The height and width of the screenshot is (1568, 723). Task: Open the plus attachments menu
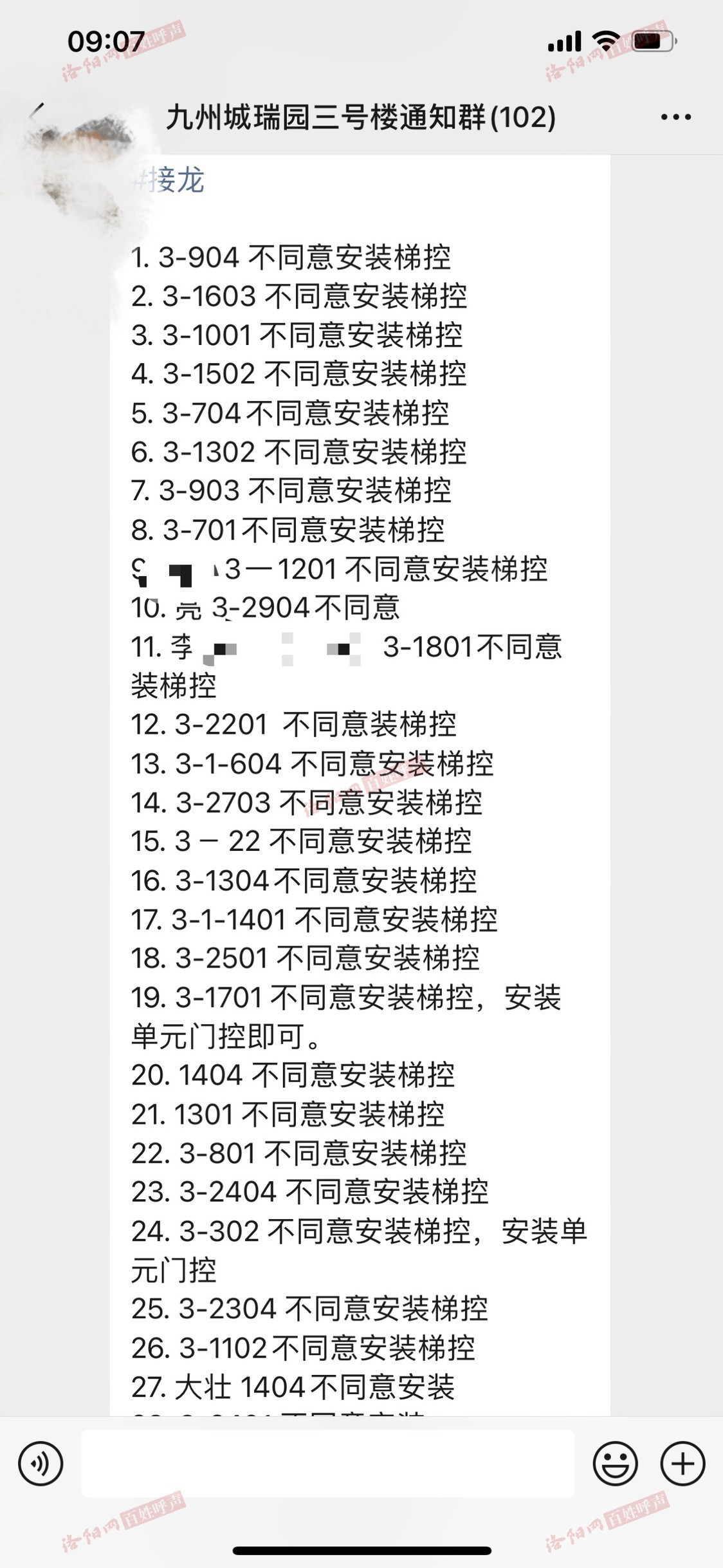tap(682, 1463)
